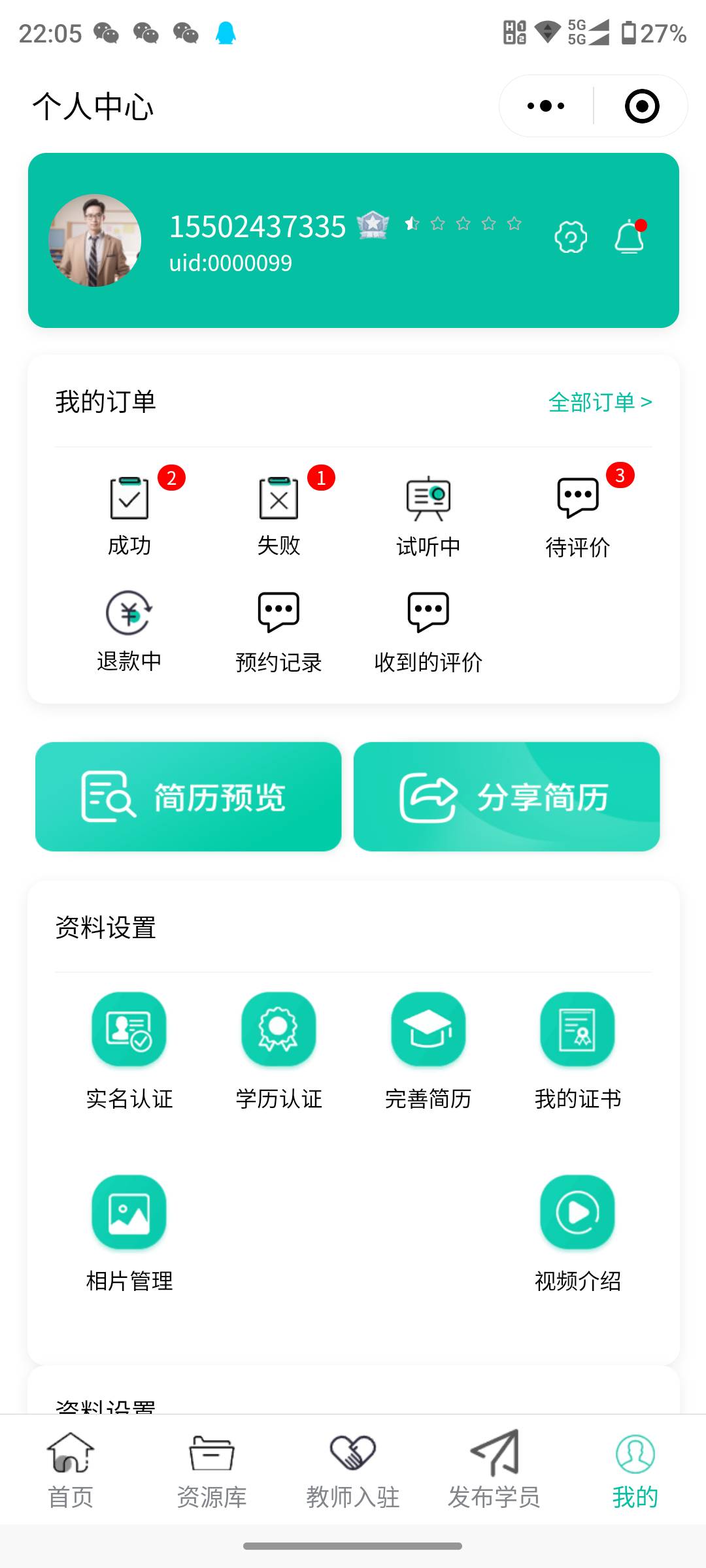Close the mini program
Viewport: 706px width, 1568px height.
pyautogui.click(x=642, y=106)
